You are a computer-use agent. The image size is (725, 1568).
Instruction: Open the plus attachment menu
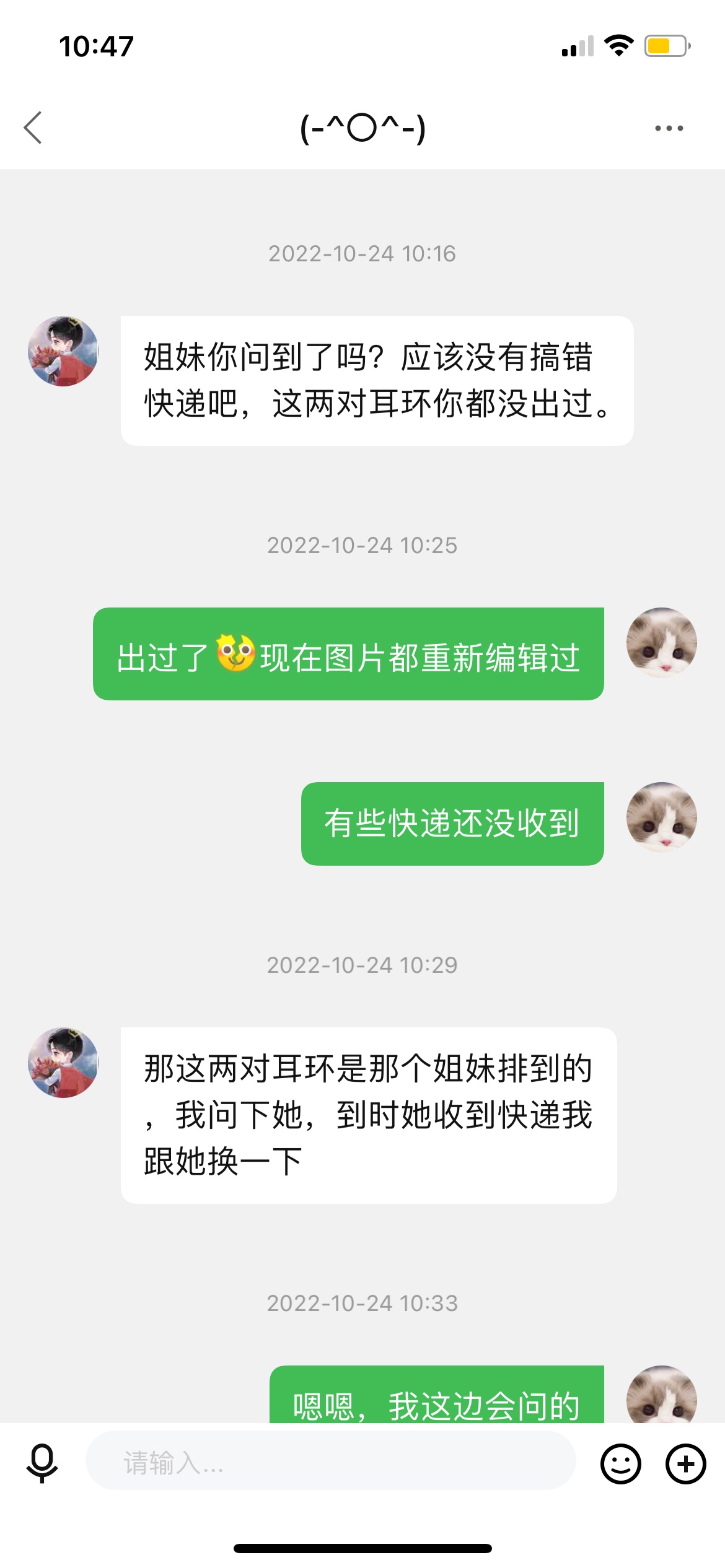(x=685, y=1464)
